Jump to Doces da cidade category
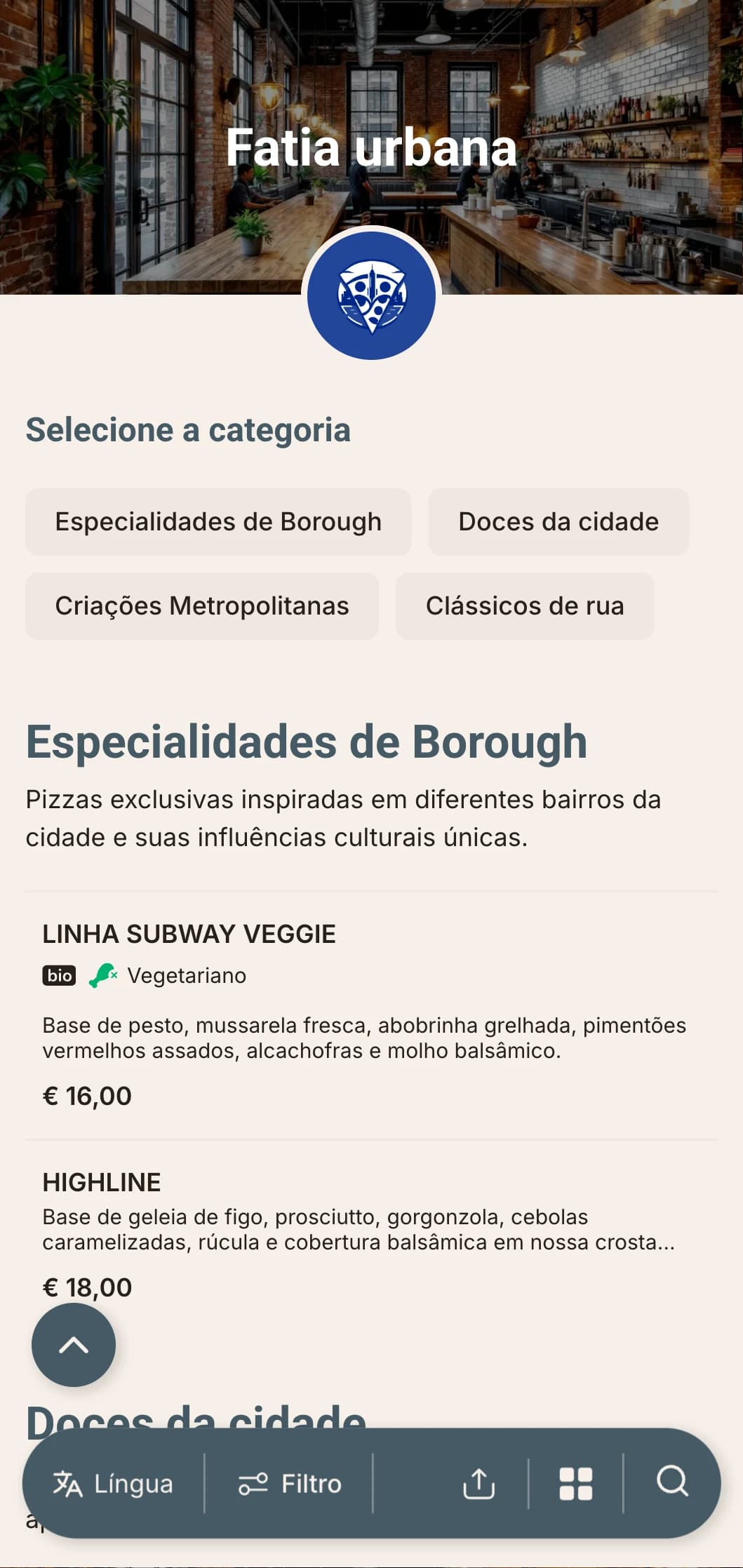 (x=558, y=522)
